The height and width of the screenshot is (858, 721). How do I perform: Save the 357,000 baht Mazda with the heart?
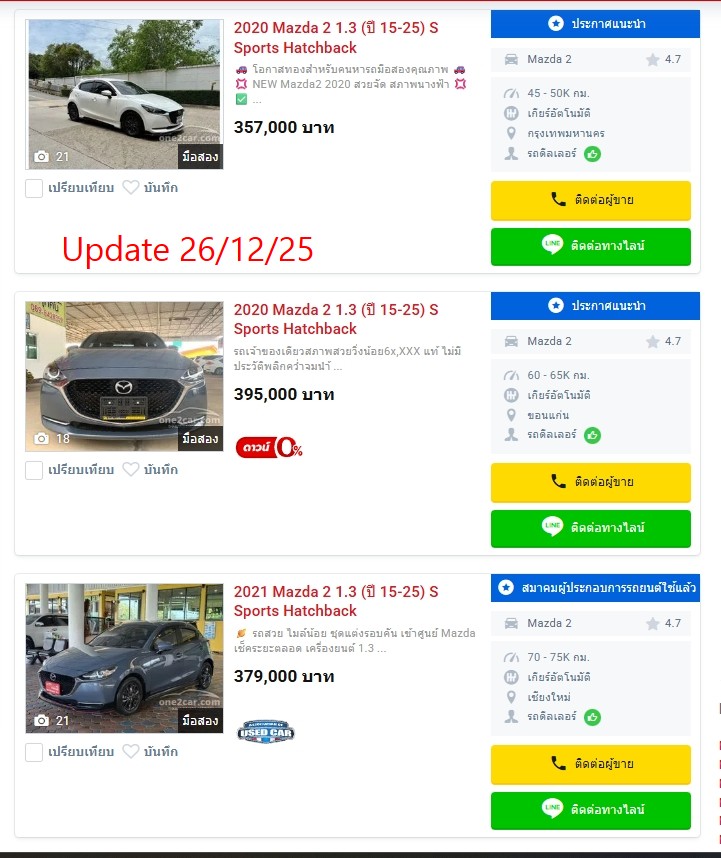pos(131,188)
